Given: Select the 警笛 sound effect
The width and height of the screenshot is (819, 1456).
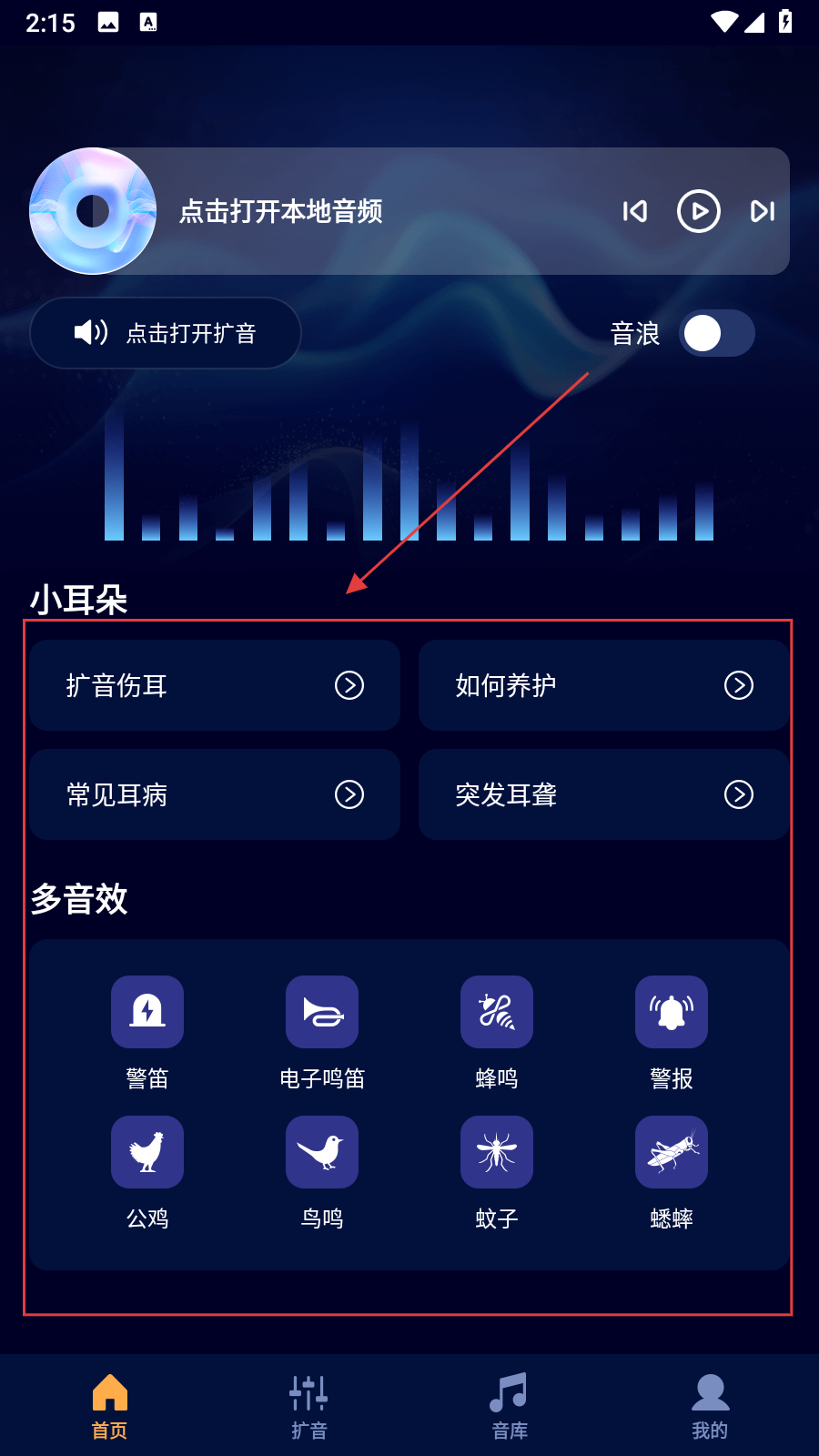Looking at the screenshot, I should [x=147, y=1012].
